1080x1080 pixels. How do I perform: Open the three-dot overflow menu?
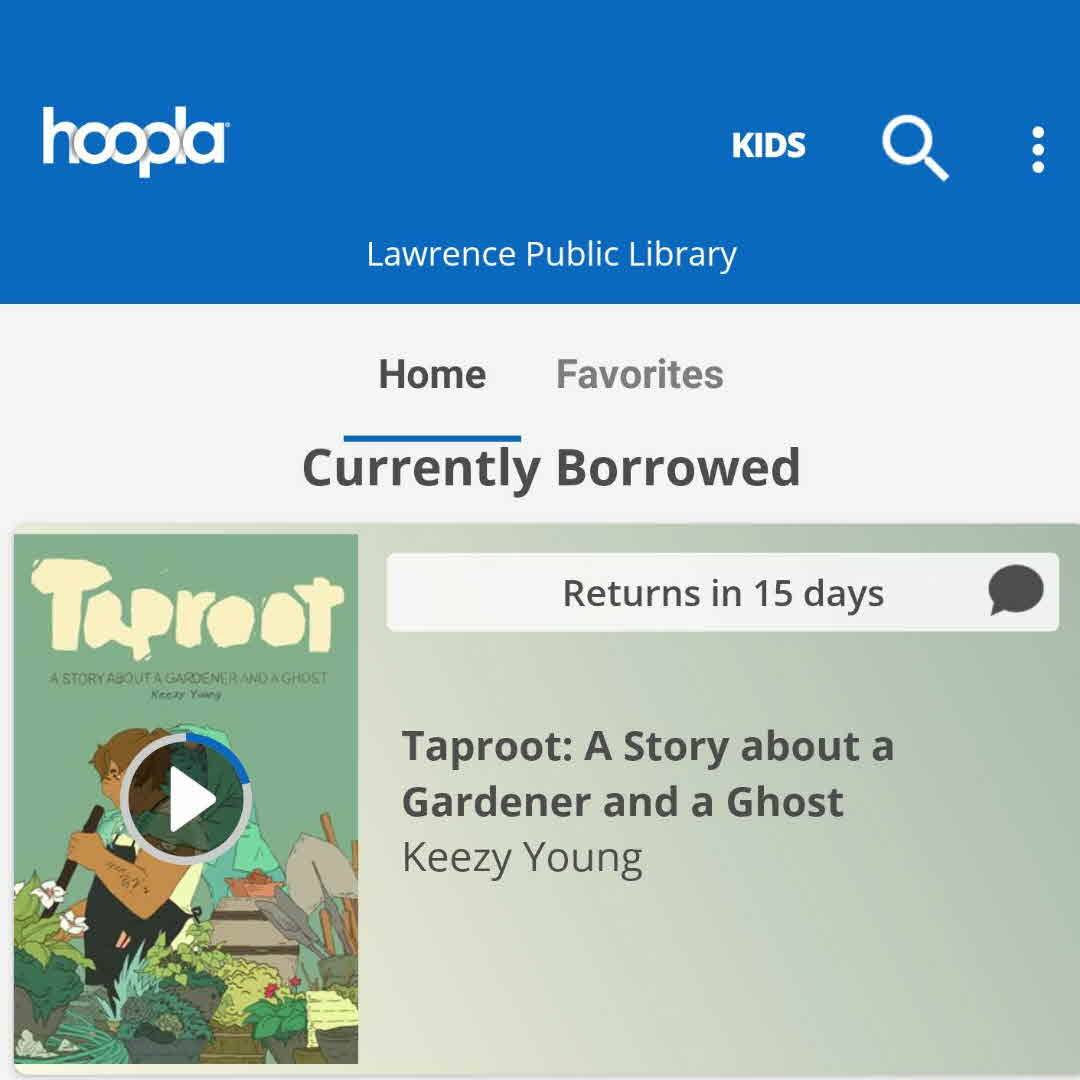click(1038, 150)
